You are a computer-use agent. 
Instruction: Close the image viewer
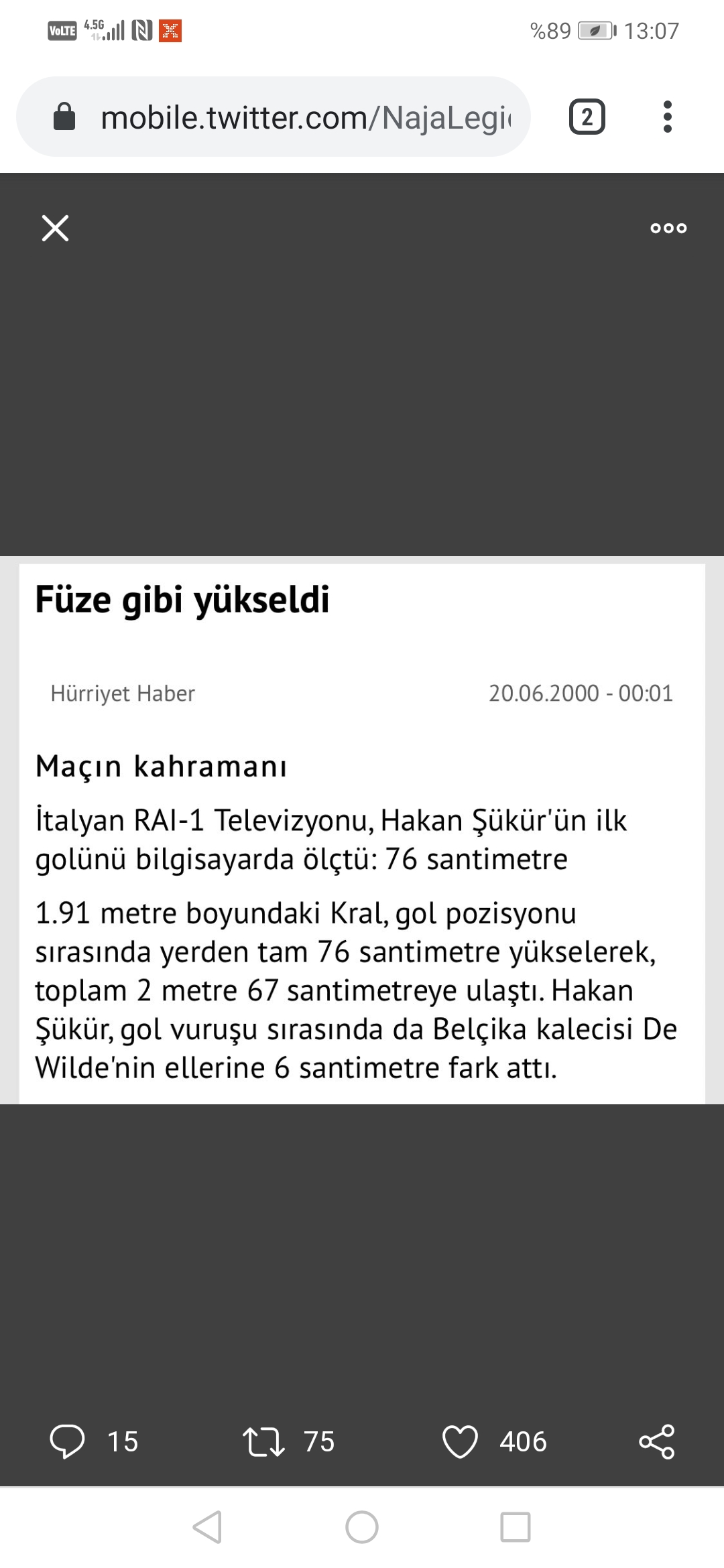tap(55, 228)
